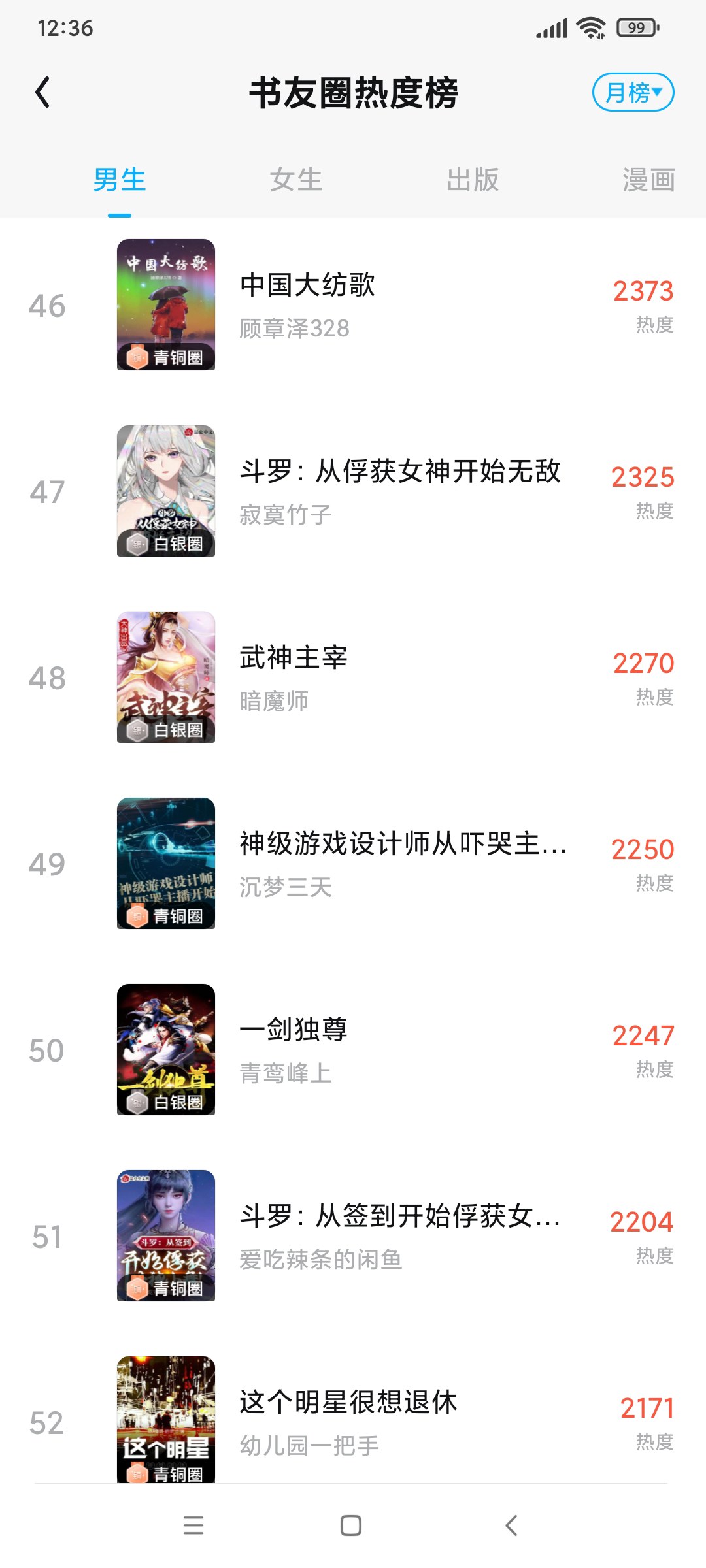The height and width of the screenshot is (1568, 706).
Task: Go back using the top-left arrow
Action: coord(43,92)
